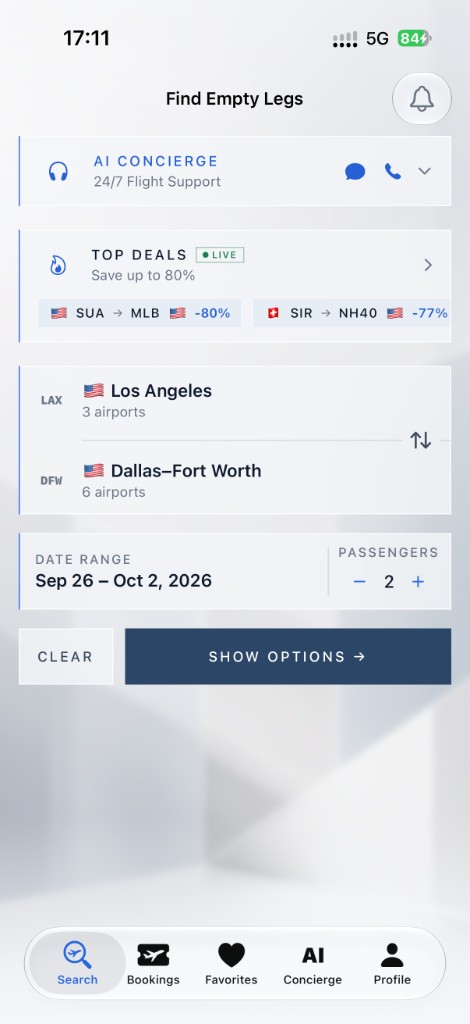
Task: Open the notifications bell
Action: point(422,99)
